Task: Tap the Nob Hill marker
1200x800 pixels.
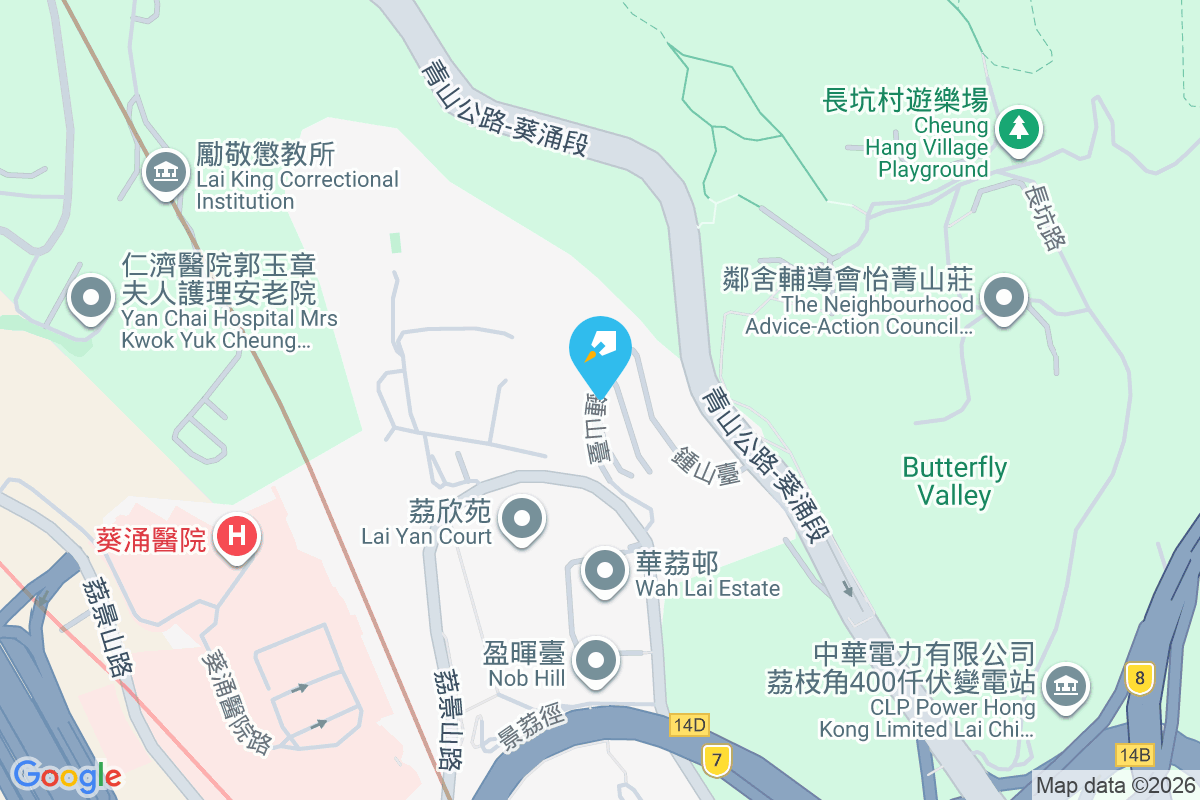Action: 597,660
